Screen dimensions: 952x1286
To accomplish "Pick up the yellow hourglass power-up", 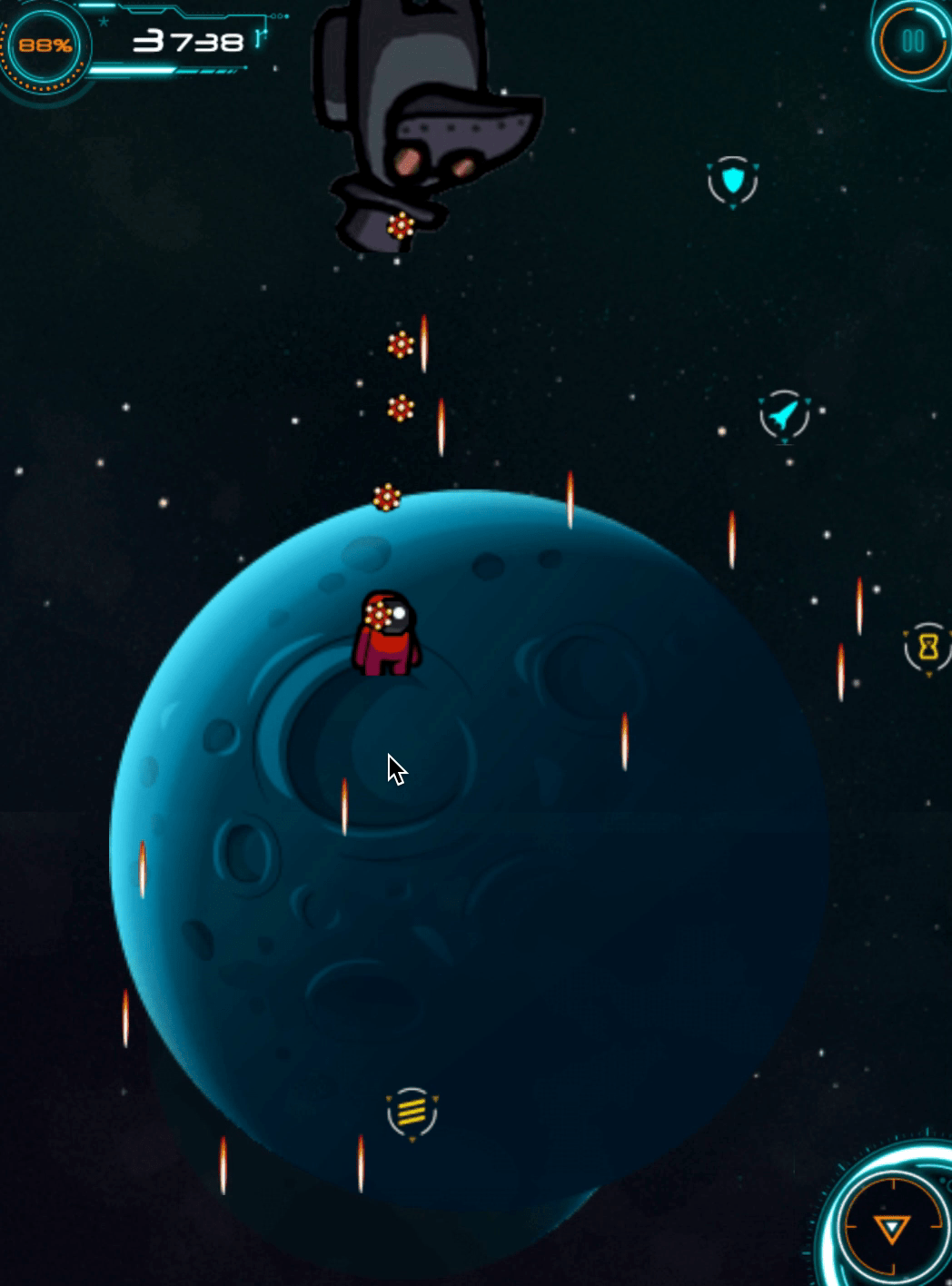I will tap(927, 648).
